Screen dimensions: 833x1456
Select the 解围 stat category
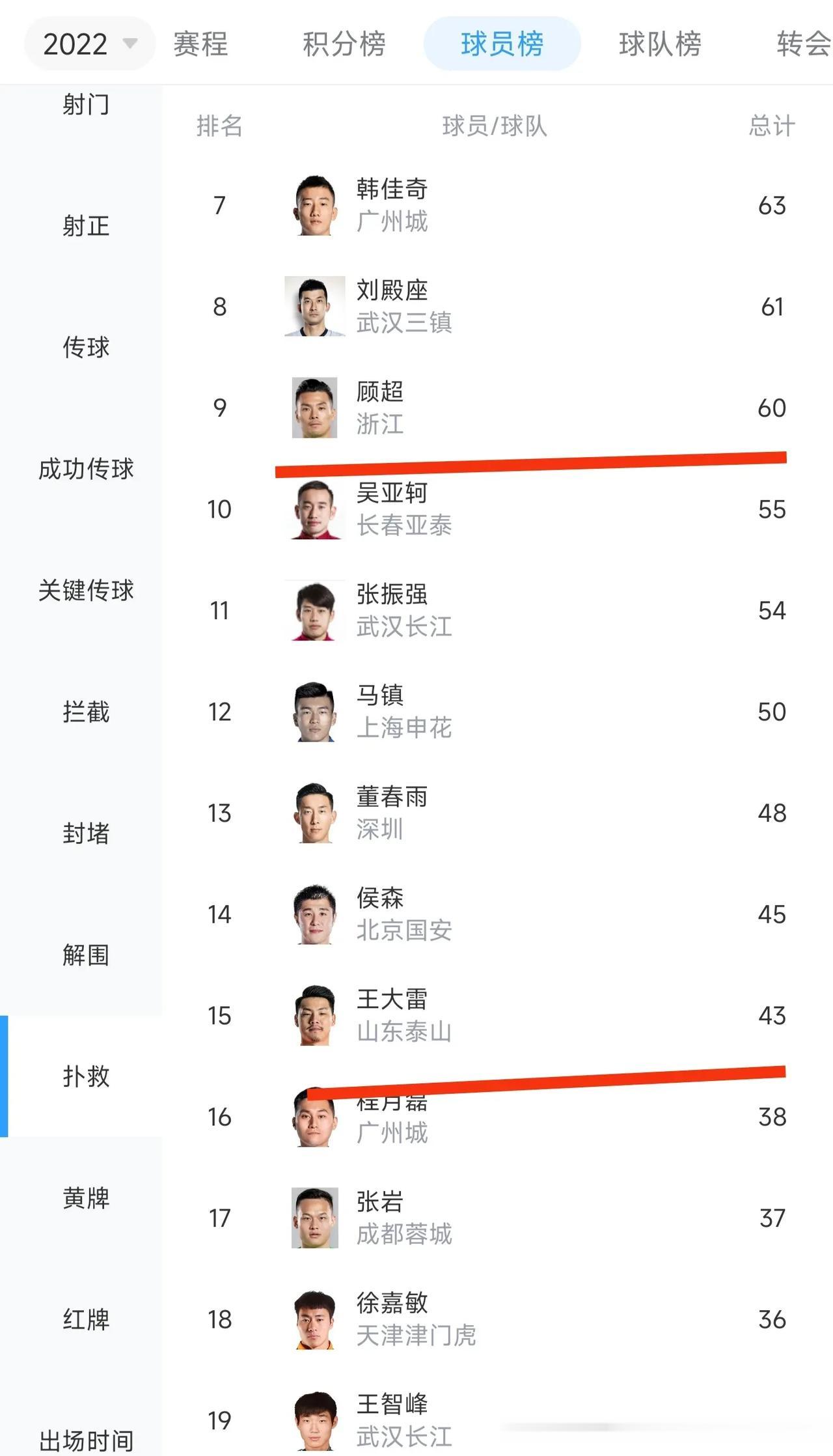coord(86,955)
